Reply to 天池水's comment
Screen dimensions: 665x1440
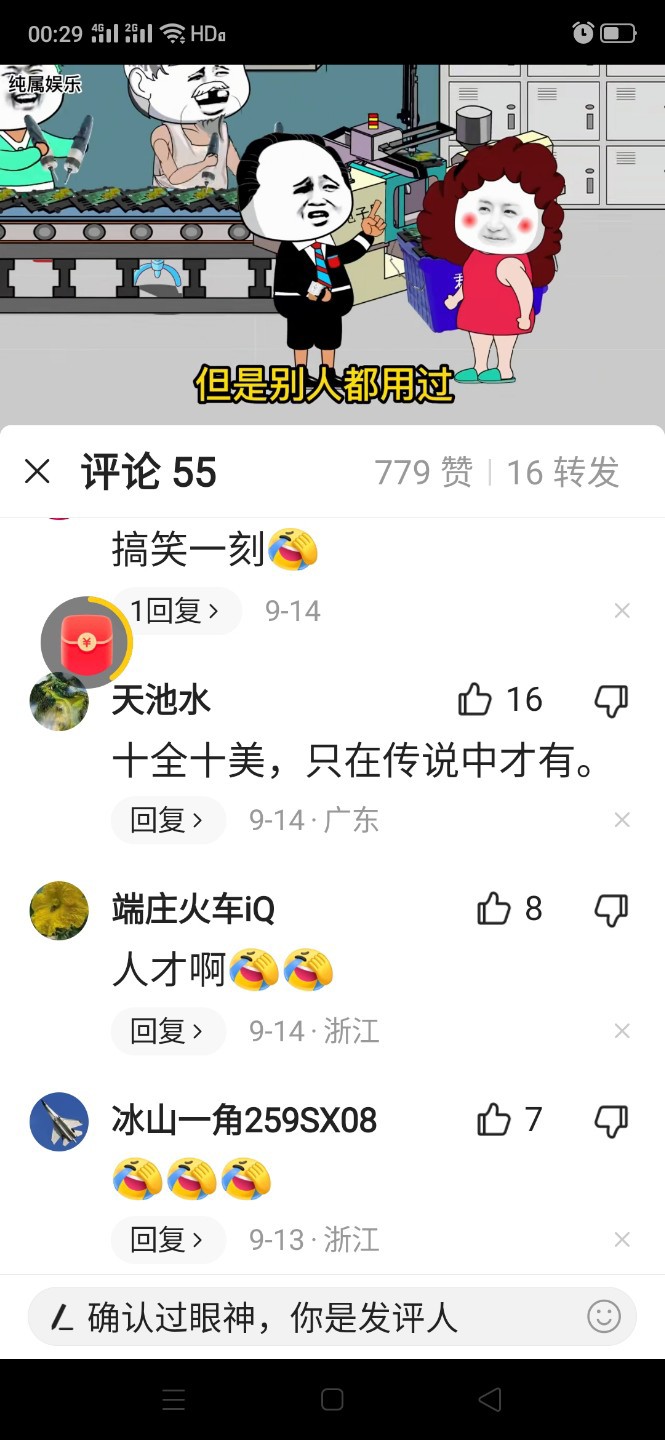168,821
